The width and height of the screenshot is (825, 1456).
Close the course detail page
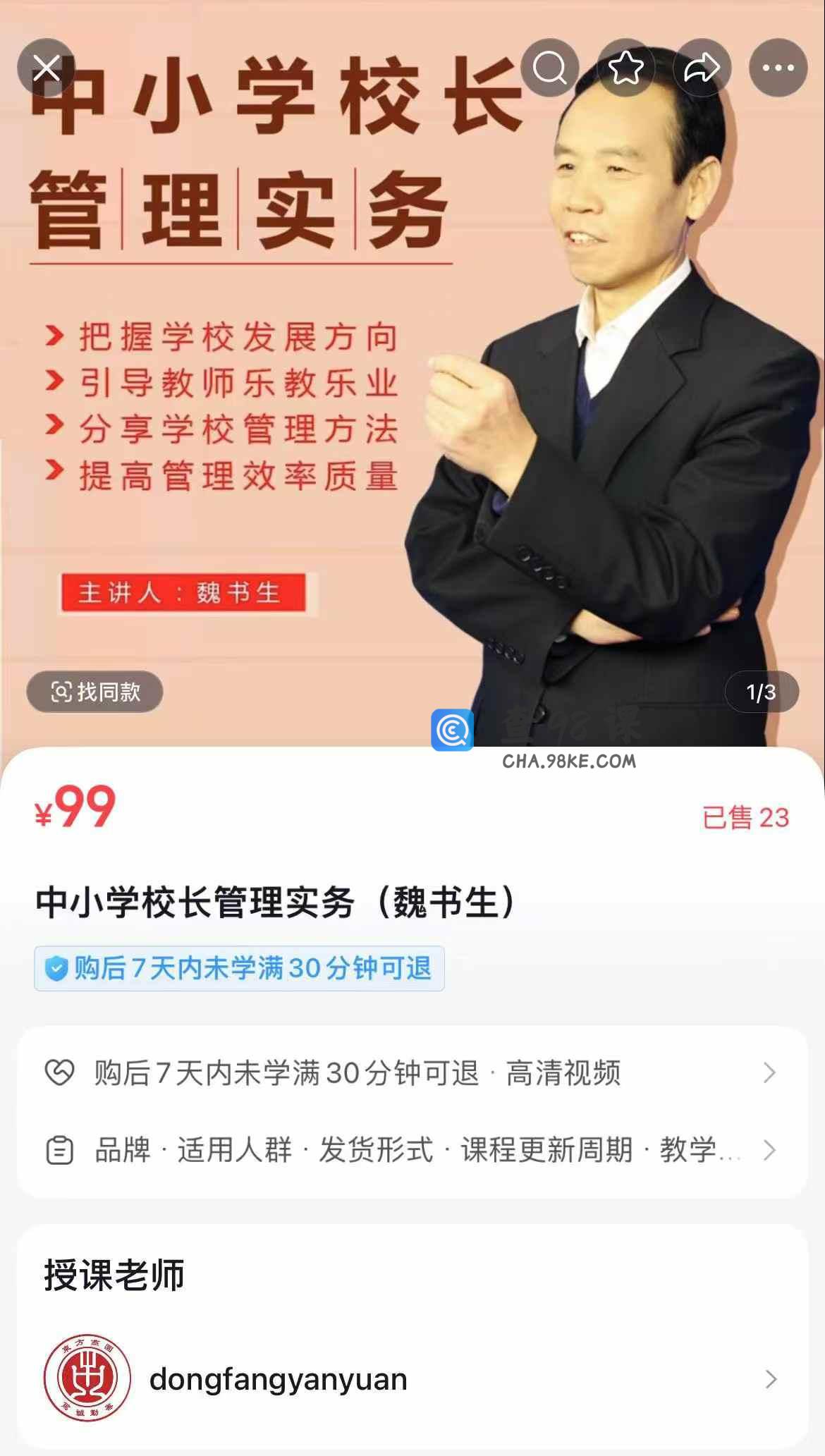tap(47, 68)
